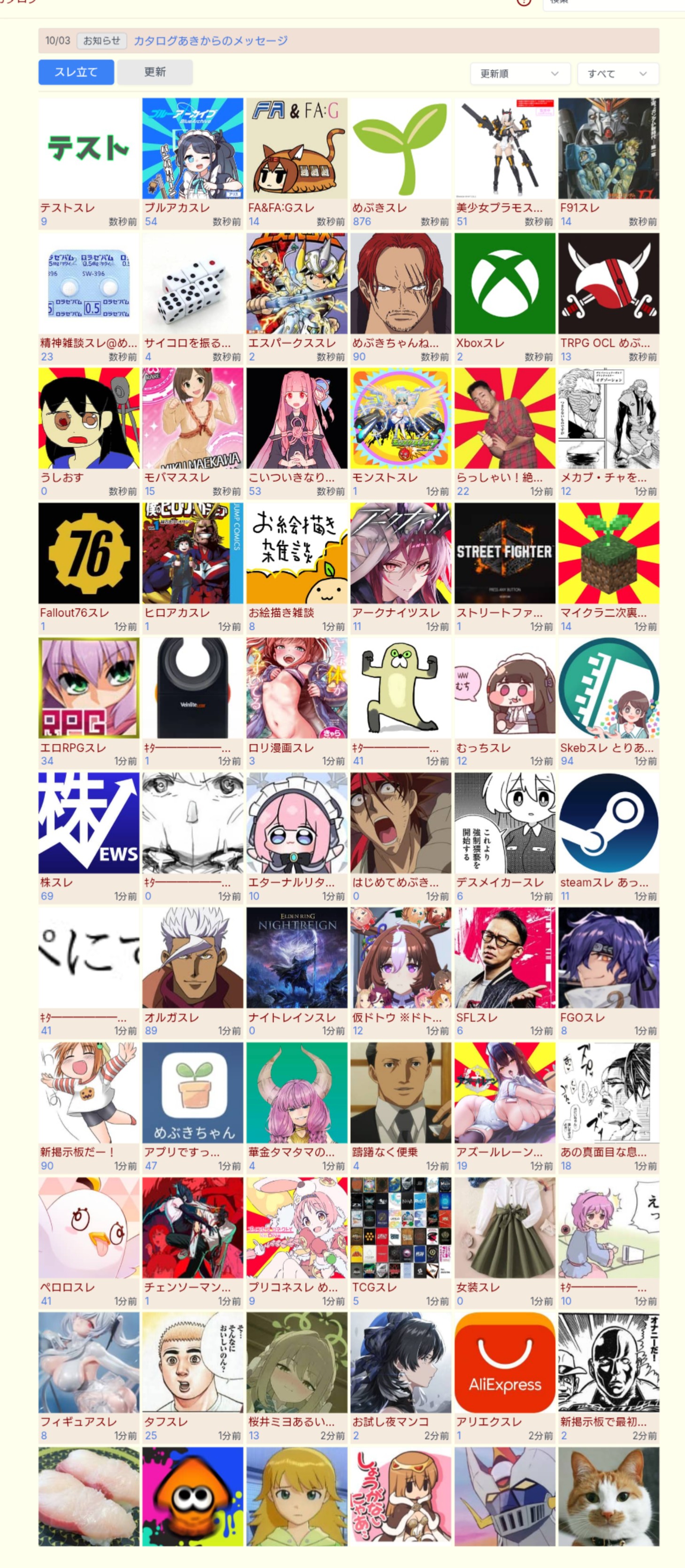
Task: Expand the すべて filter dropdown
Action: click(617, 74)
